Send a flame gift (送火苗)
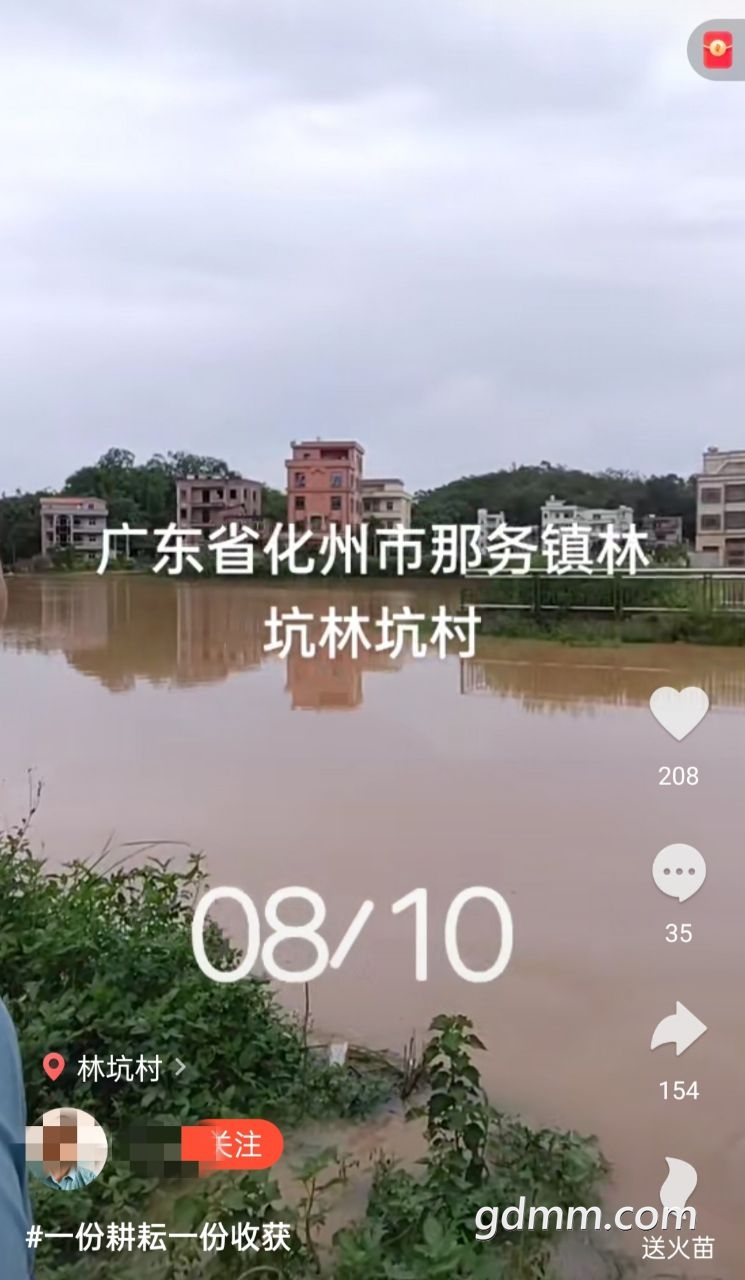 pos(679,1190)
